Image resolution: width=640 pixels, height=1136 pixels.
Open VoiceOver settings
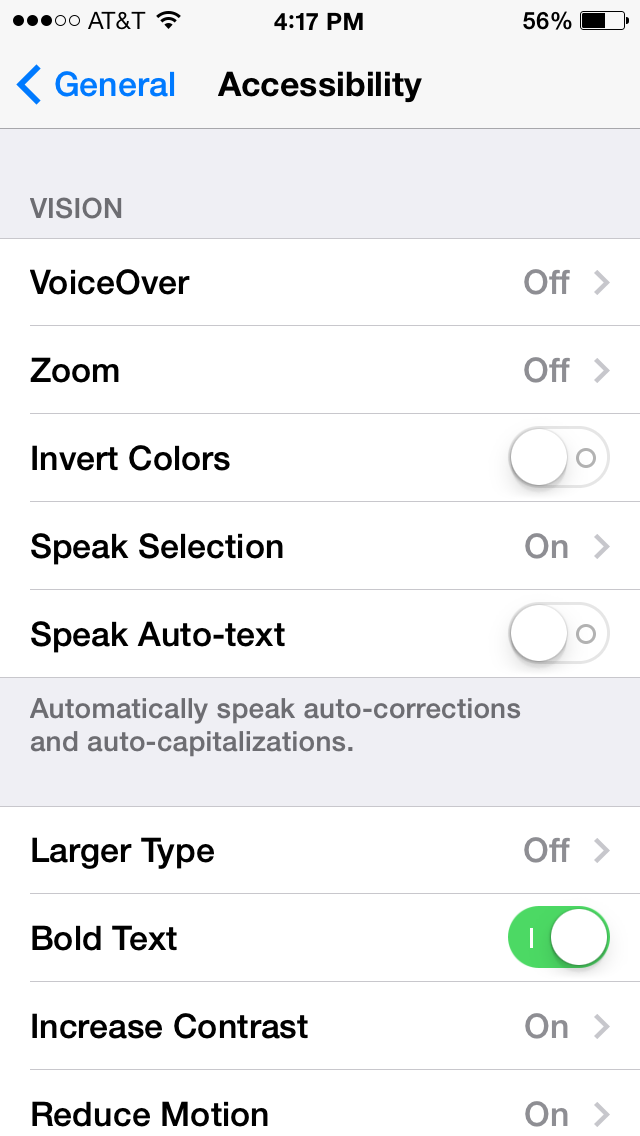(x=320, y=282)
